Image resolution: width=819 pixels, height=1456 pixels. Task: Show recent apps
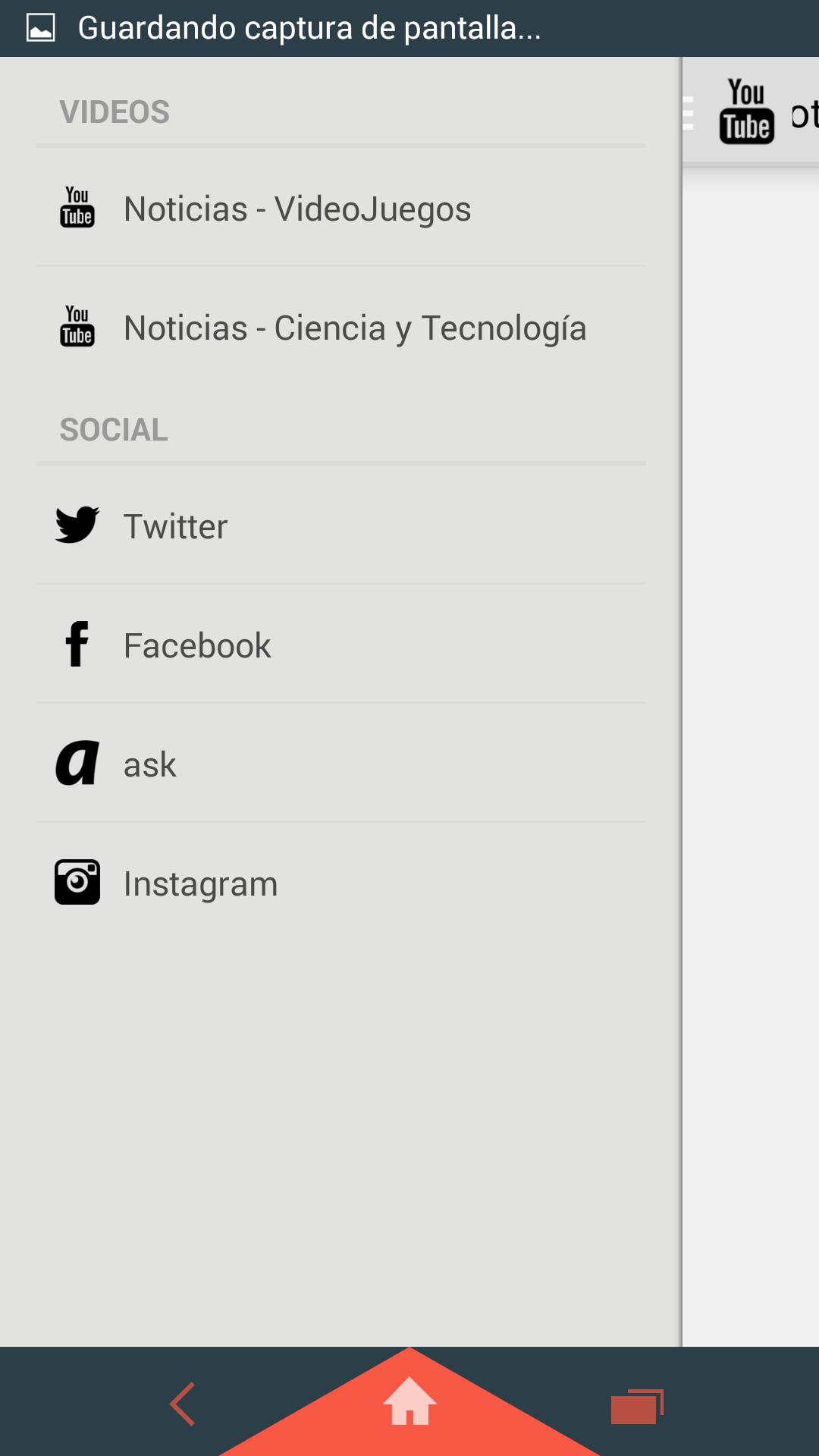pyautogui.click(x=636, y=1406)
